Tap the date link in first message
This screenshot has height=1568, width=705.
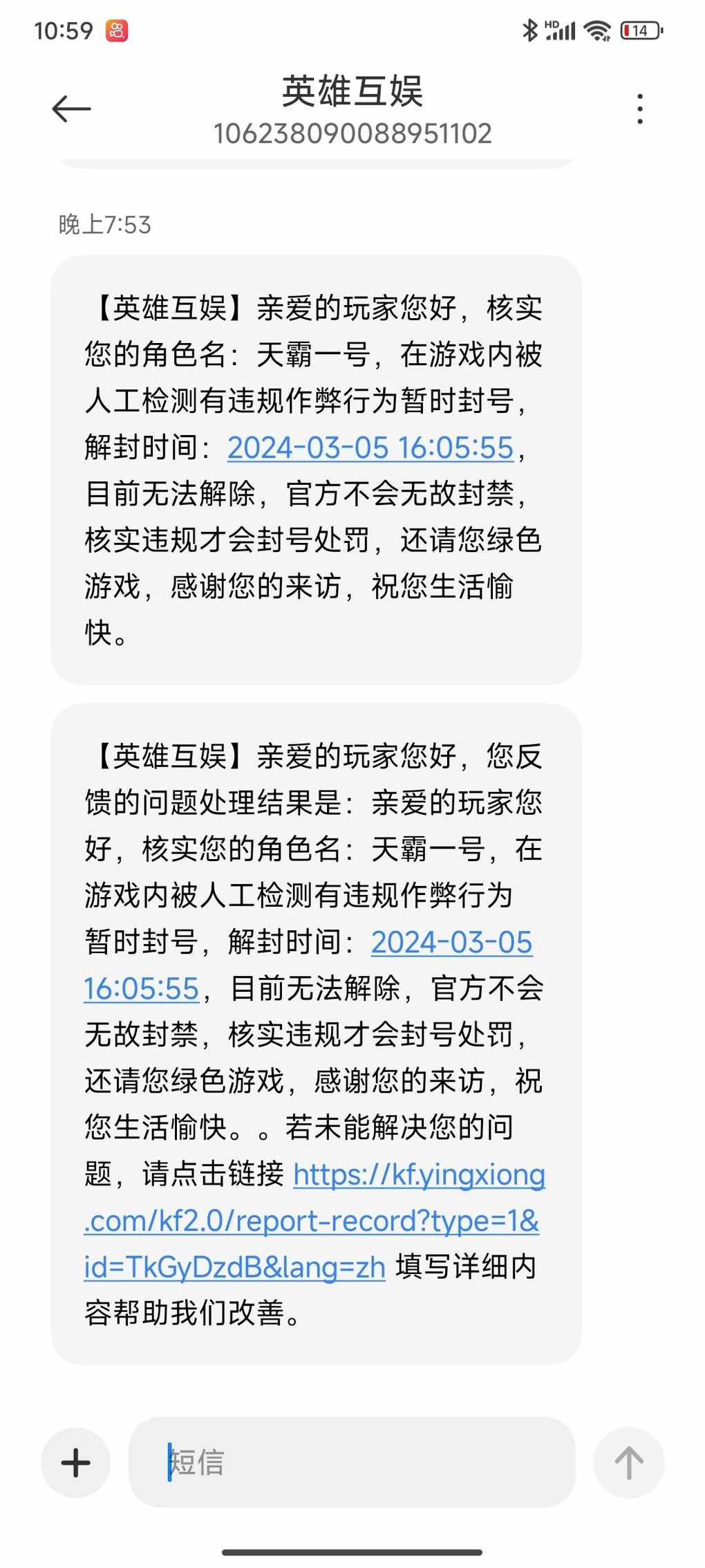(370, 448)
